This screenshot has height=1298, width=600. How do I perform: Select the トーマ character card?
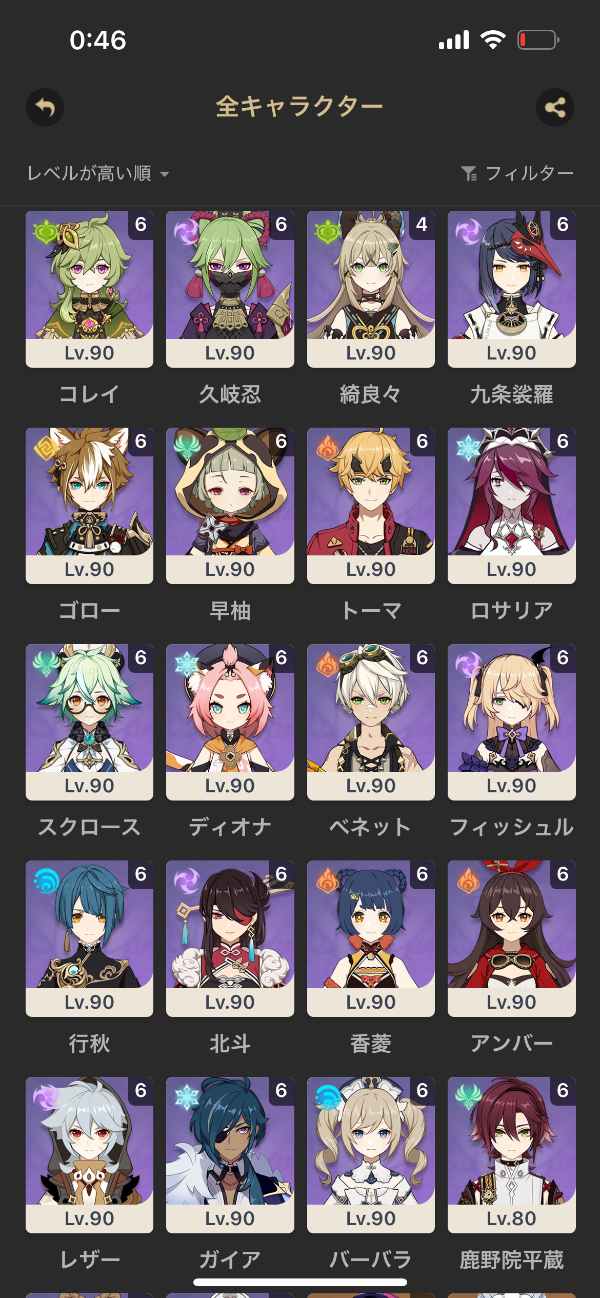pos(371,506)
